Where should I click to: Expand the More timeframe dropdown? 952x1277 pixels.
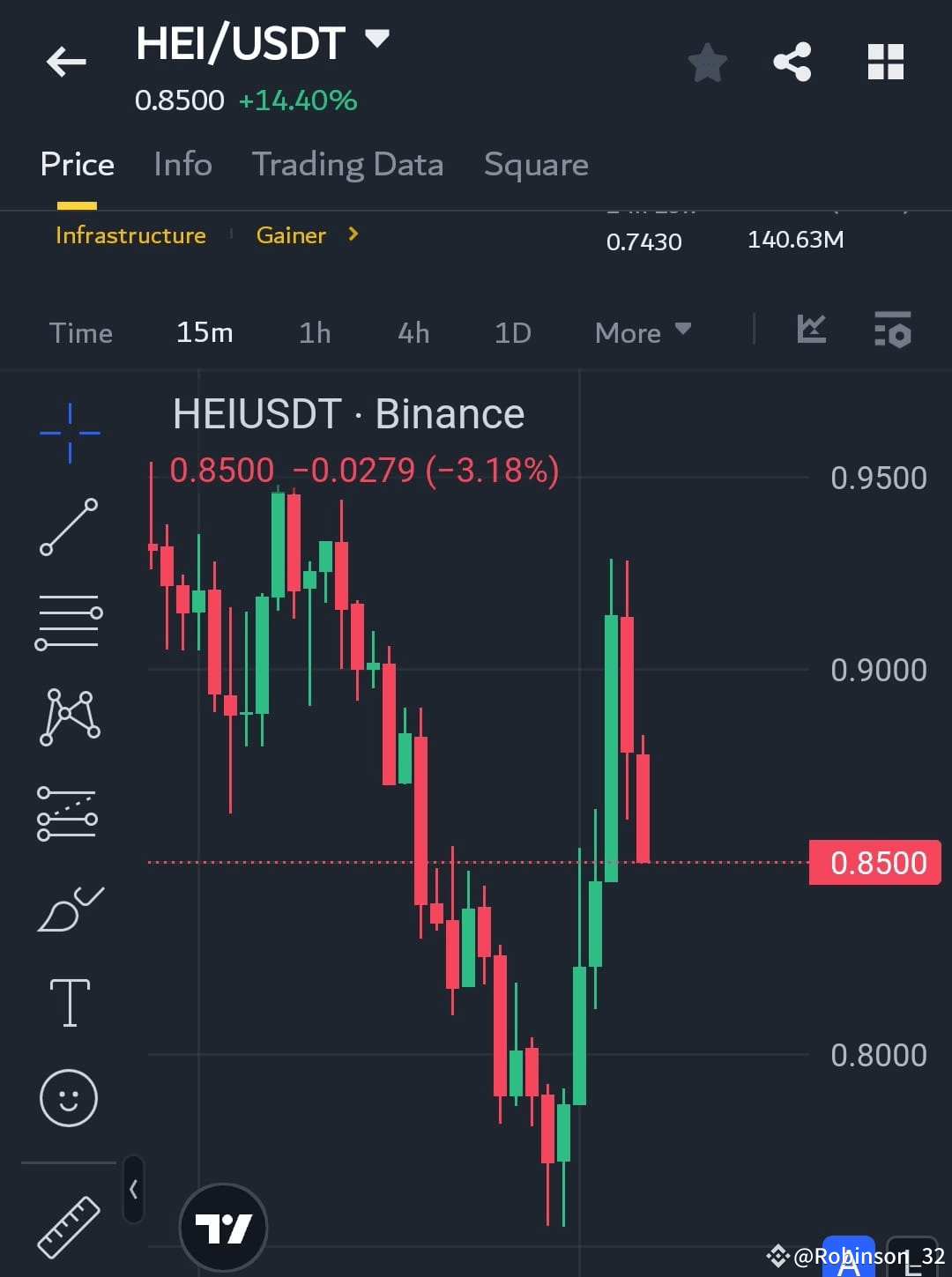click(x=643, y=332)
